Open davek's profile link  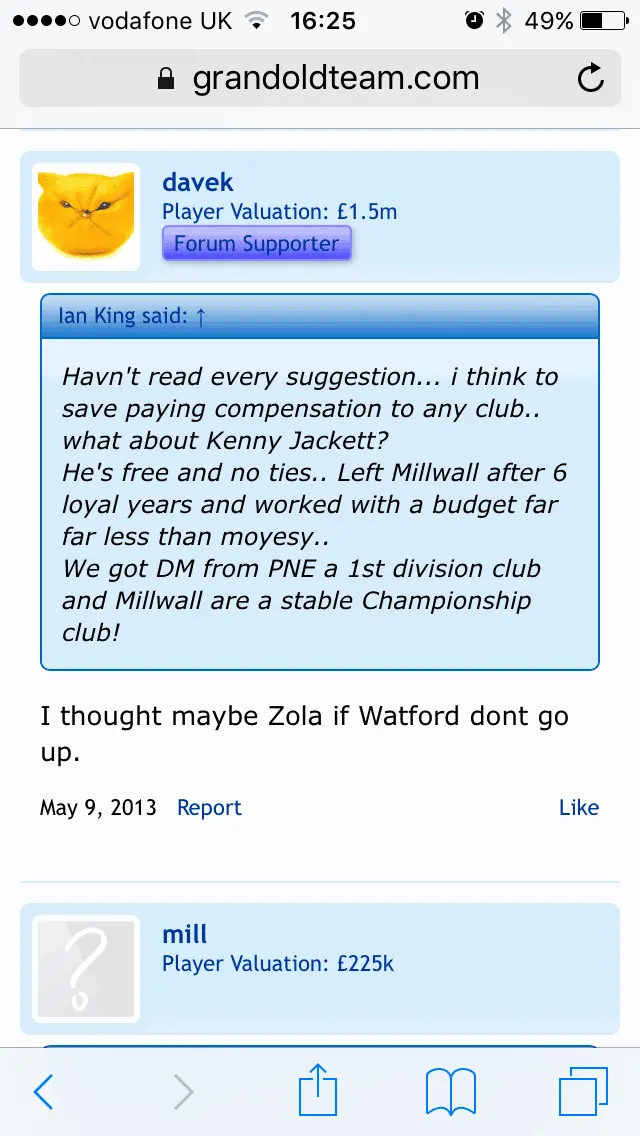coord(198,182)
